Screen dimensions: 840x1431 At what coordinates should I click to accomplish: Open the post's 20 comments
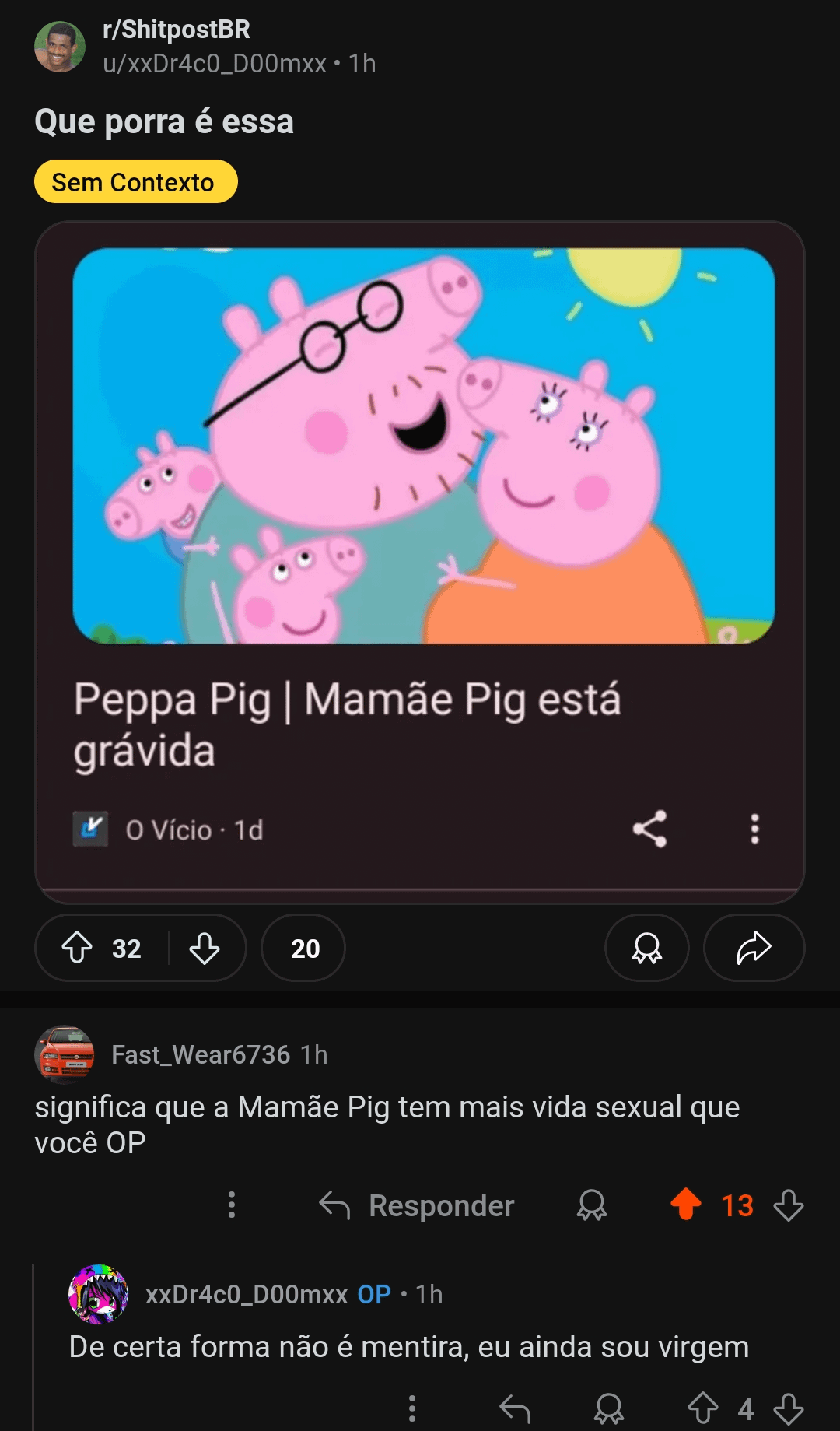[x=304, y=948]
